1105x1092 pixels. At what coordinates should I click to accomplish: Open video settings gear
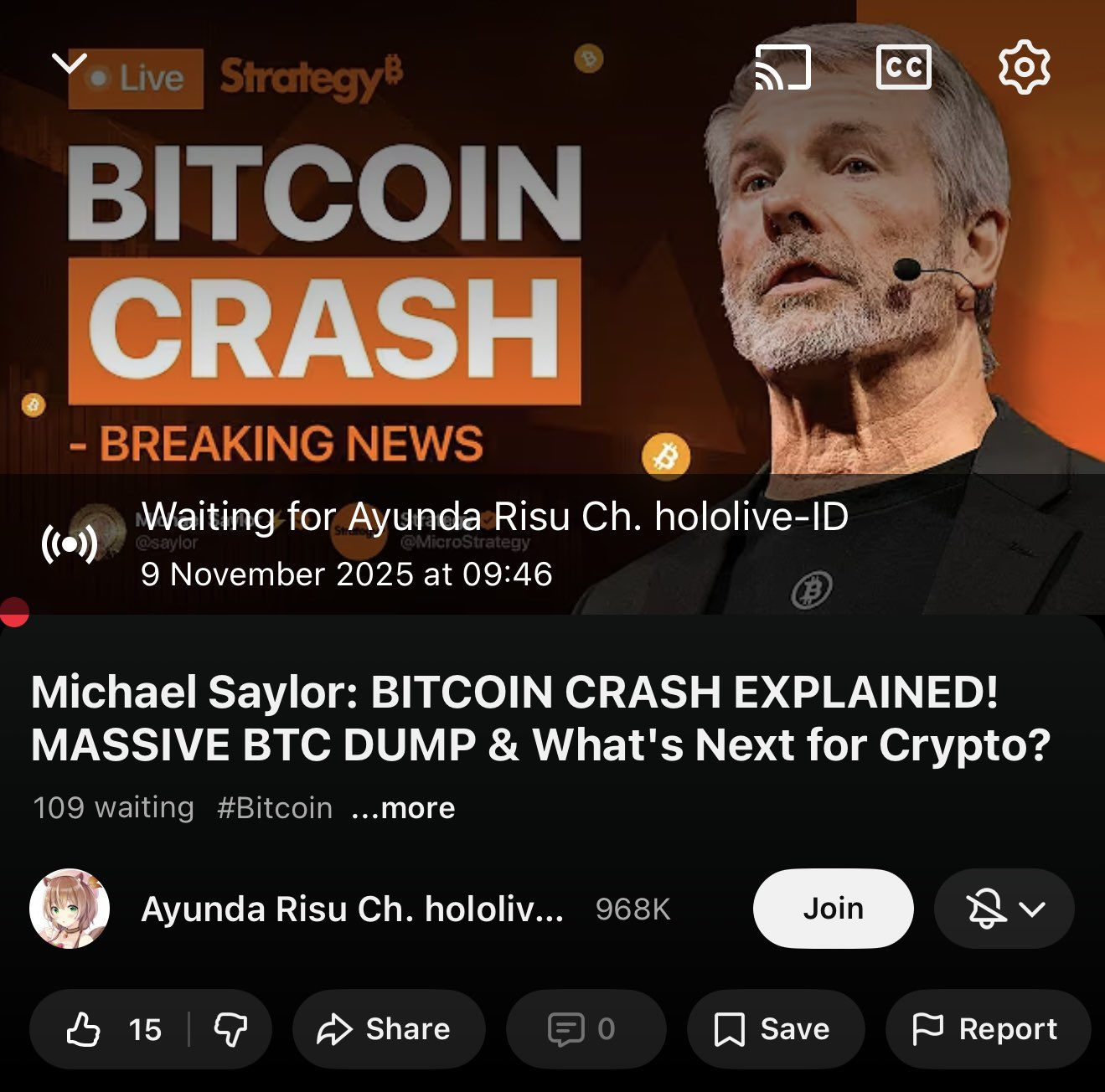point(1024,67)
